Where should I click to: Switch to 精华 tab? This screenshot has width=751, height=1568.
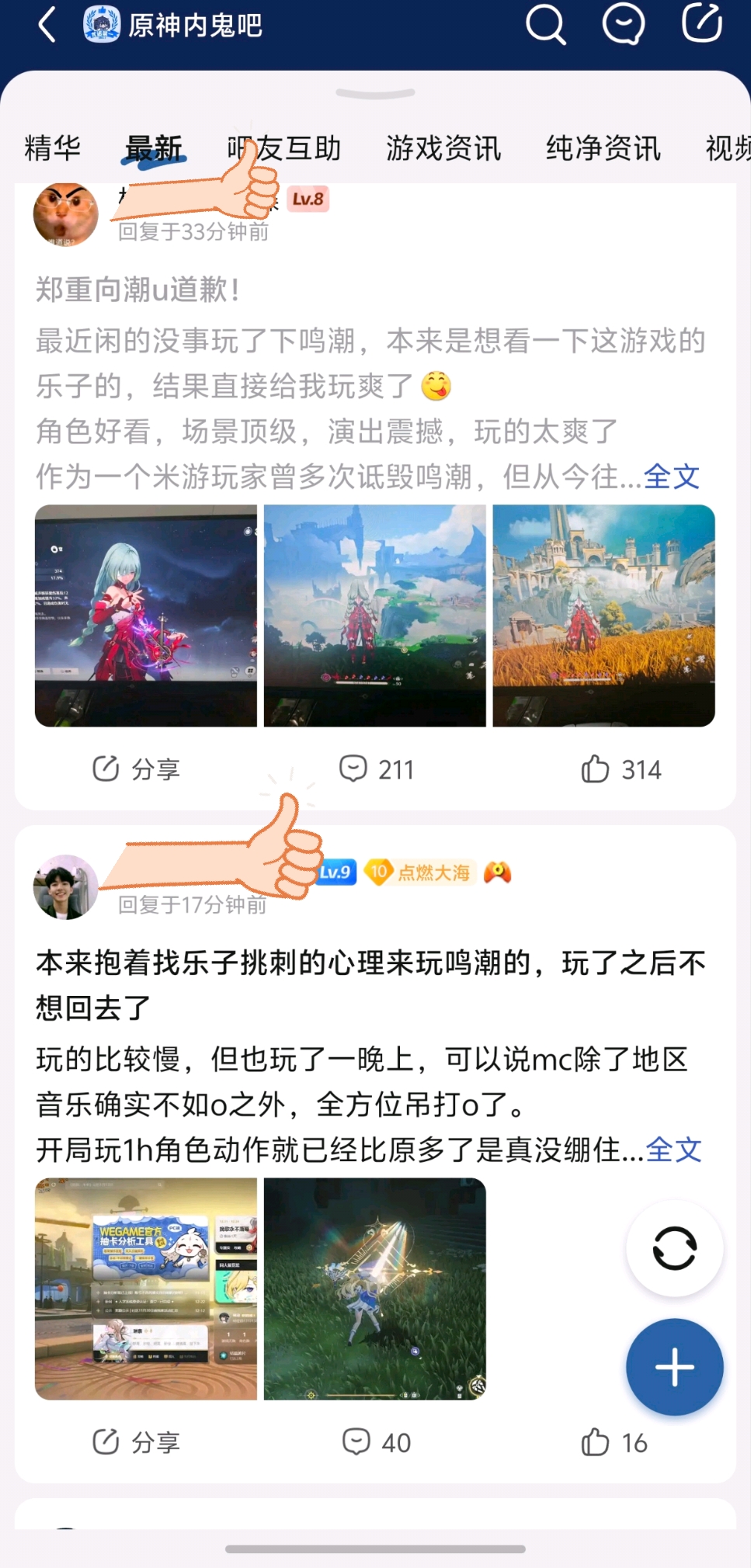coord(52,148)
